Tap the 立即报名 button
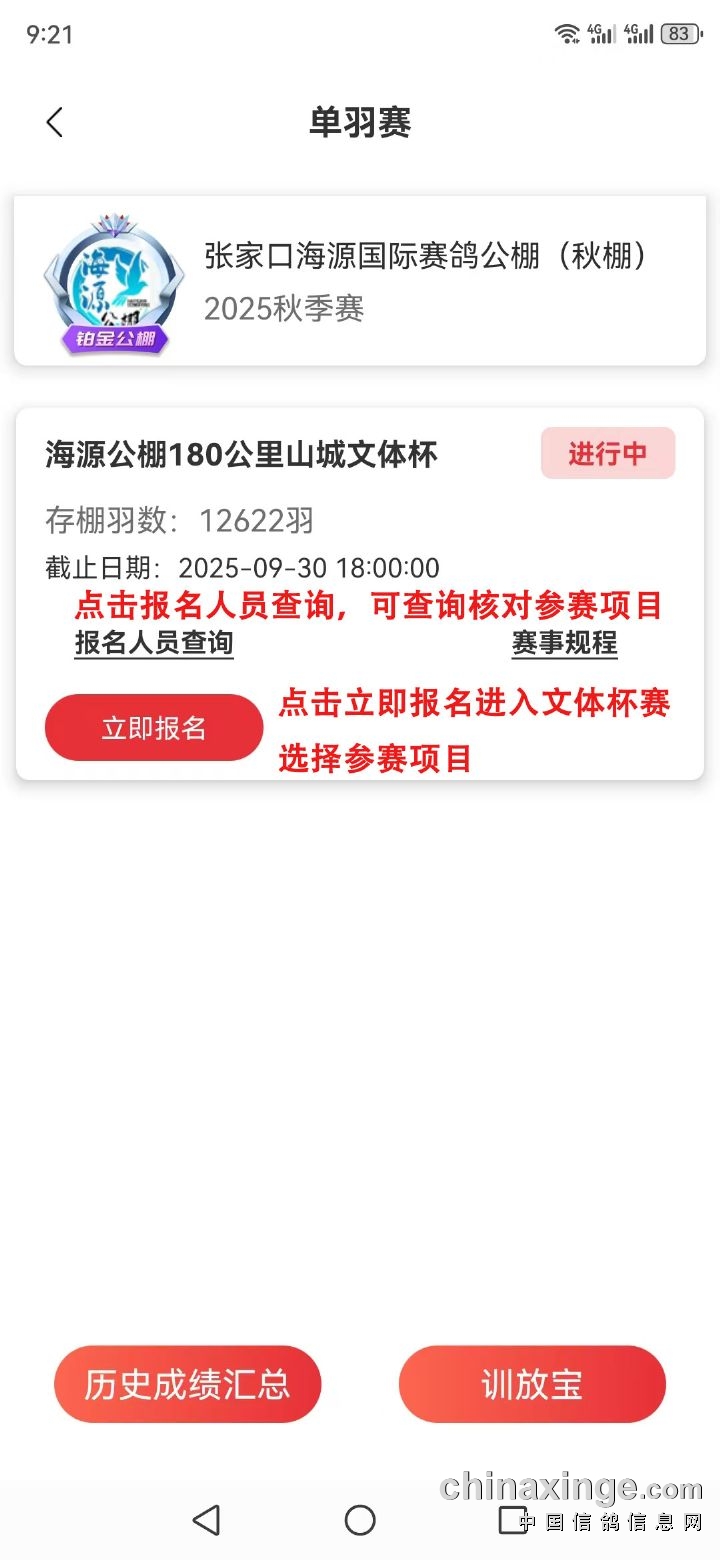This screenshot has height=1560, width=720. 154,727
